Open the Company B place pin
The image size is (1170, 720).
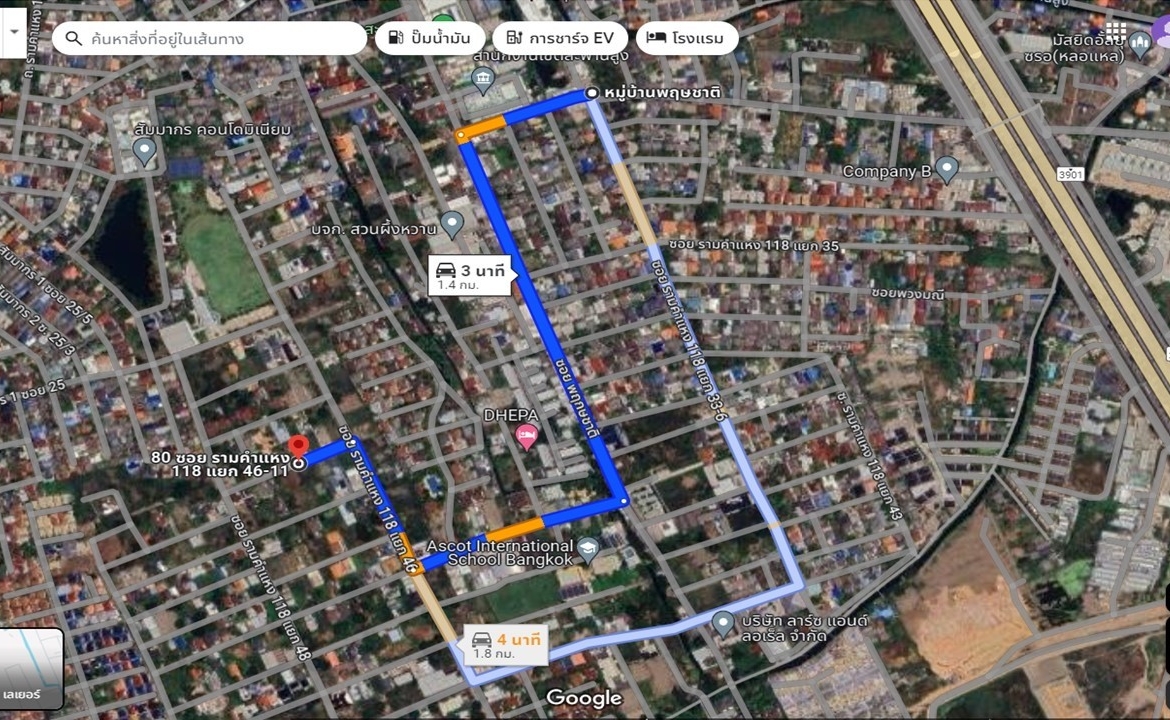pos(946,170)
